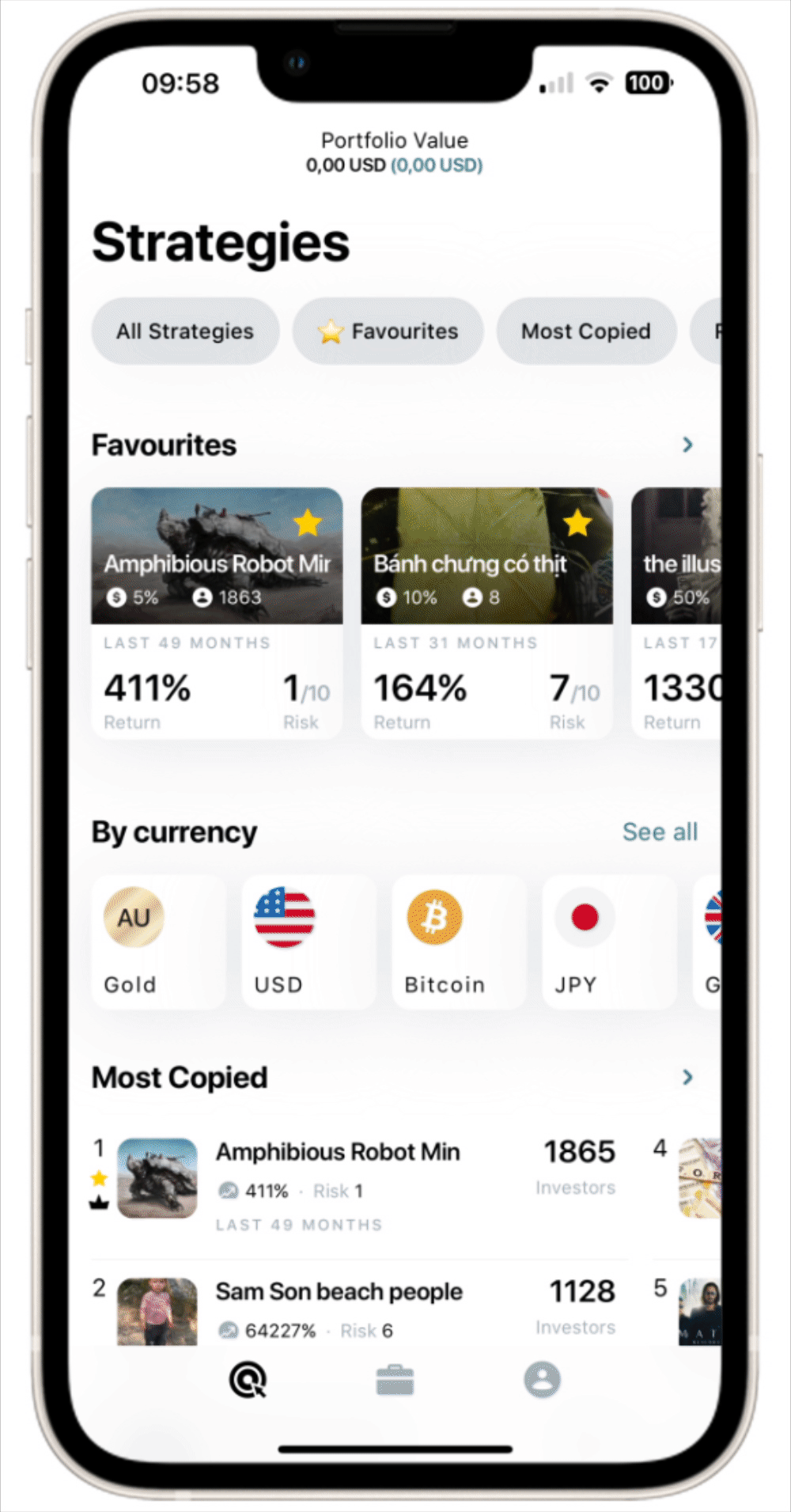Choose the Most Copied chip
The height and width of the screenshot is (1512, 791).
tap(586, 331)
